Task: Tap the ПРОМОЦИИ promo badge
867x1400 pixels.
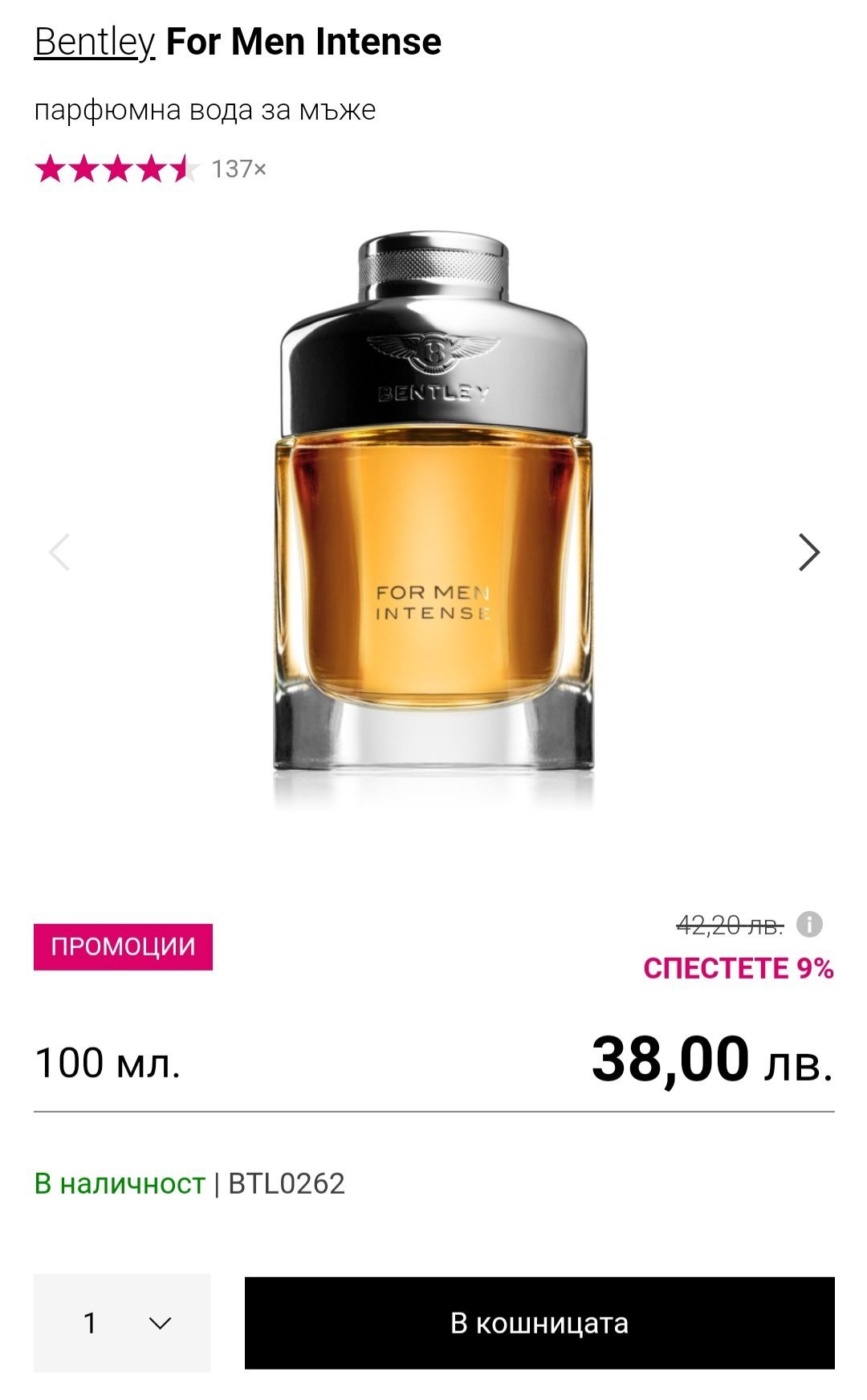Action: coord(123,946)
